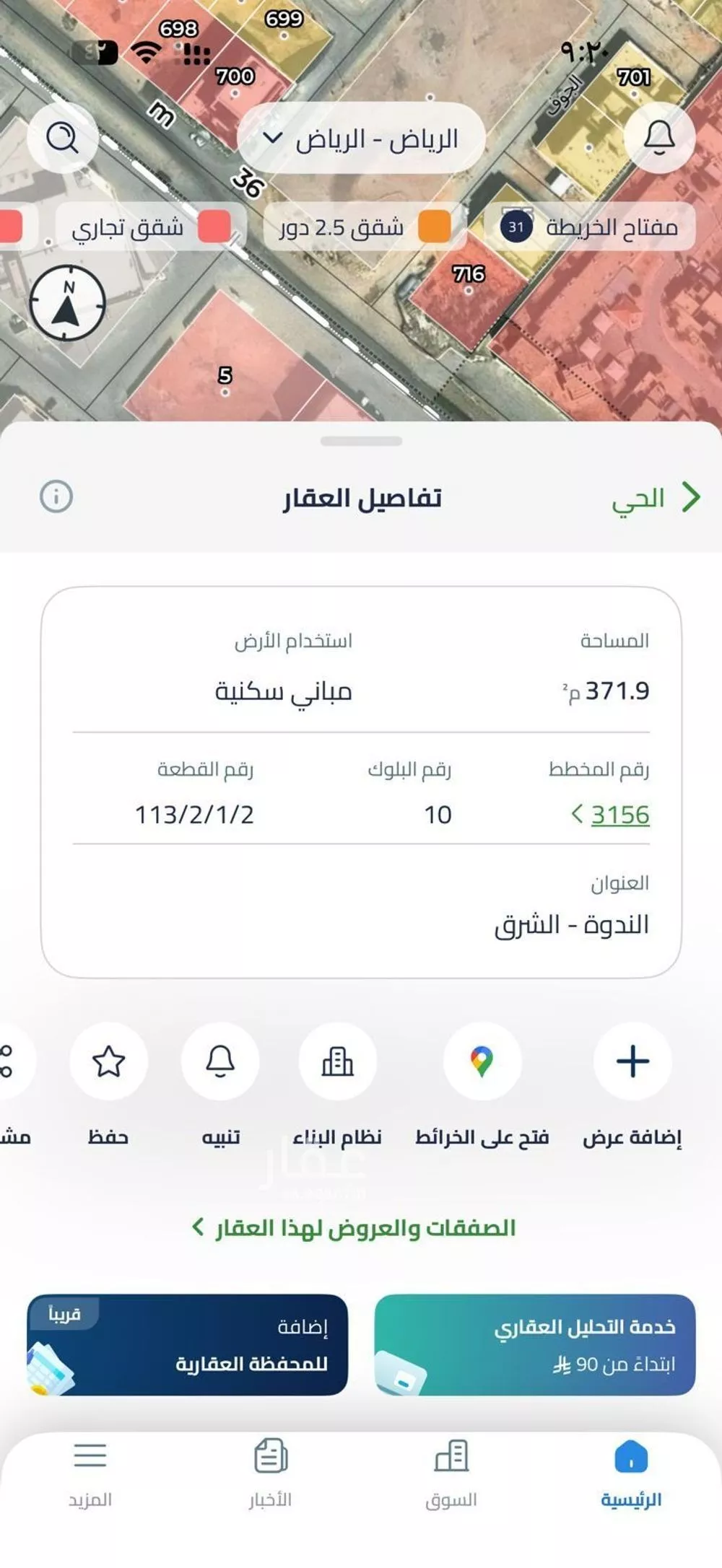The width and height of the screenshot is (722, 1568).
Task: Open خدمة التحليل العقاري banner
Action: (x=534, y=1344)
